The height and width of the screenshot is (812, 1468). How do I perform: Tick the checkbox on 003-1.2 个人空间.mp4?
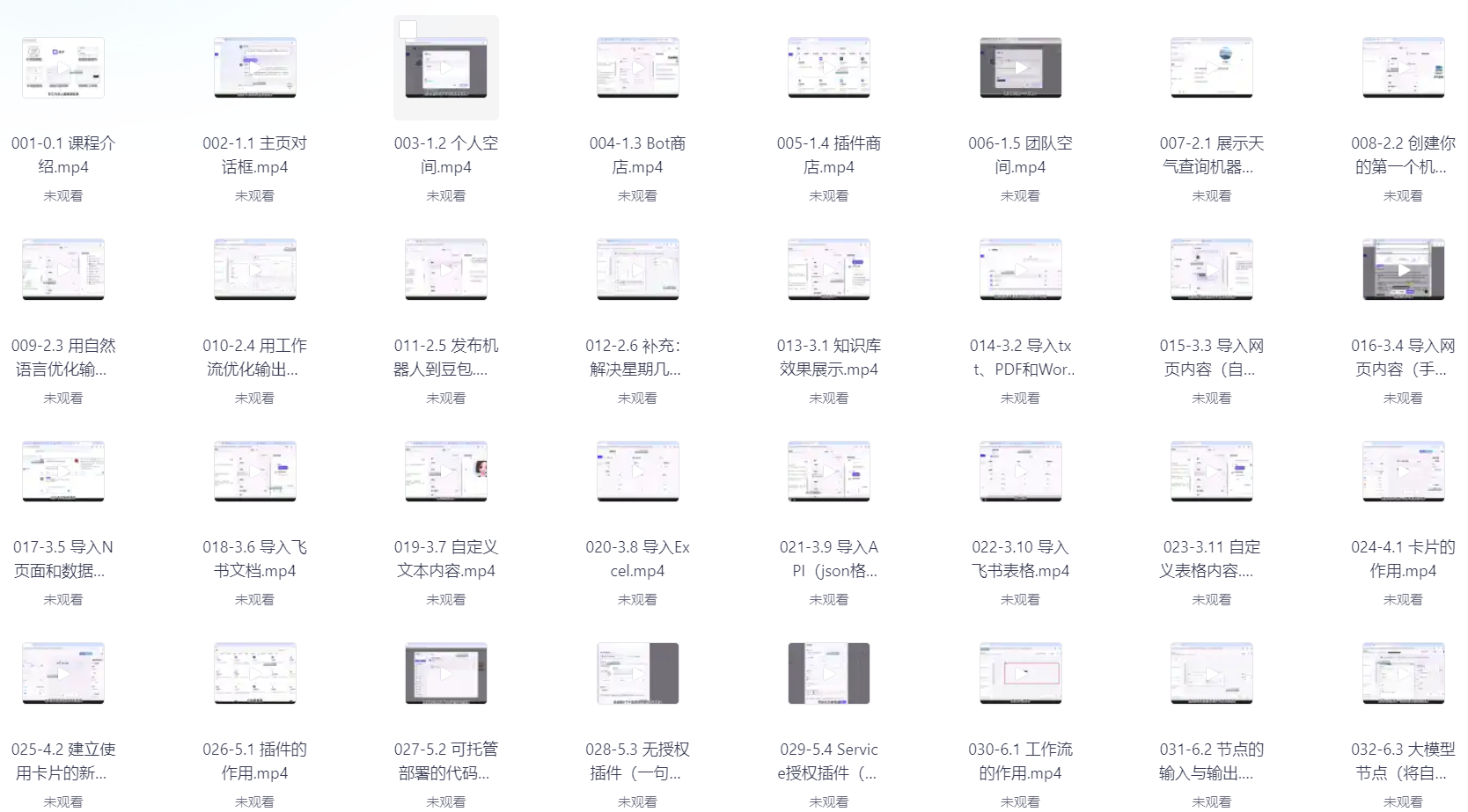[407, 30]
